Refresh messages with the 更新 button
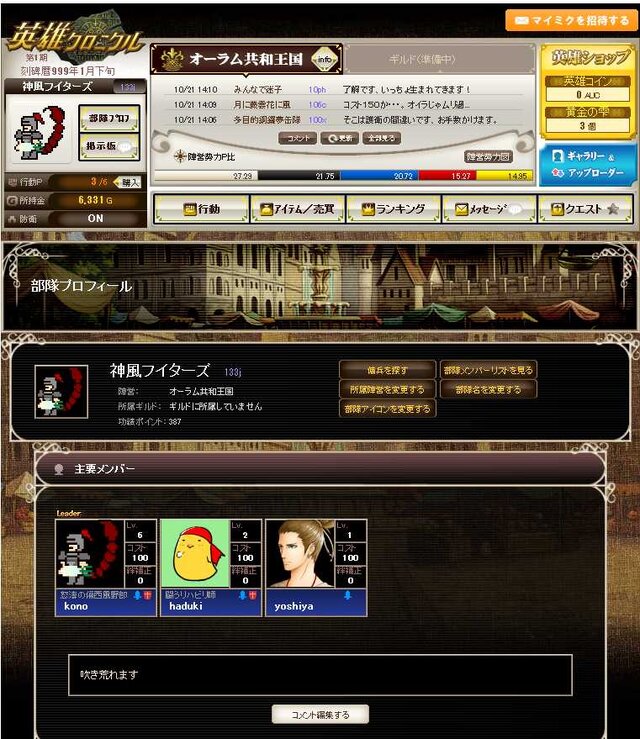This screenshot has height=739, width=640. coord(338,138)
